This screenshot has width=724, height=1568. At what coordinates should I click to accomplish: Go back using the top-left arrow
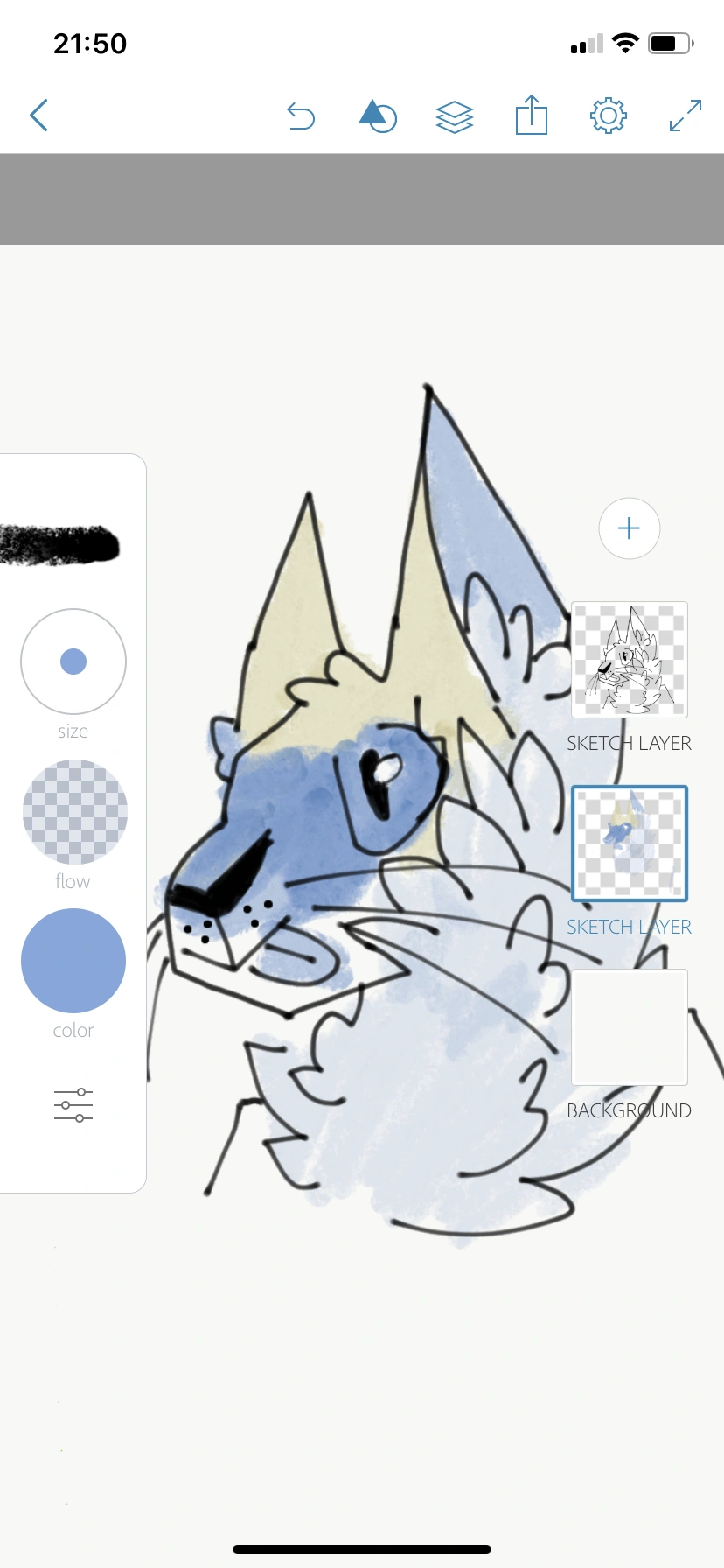[x=39, y=115]
